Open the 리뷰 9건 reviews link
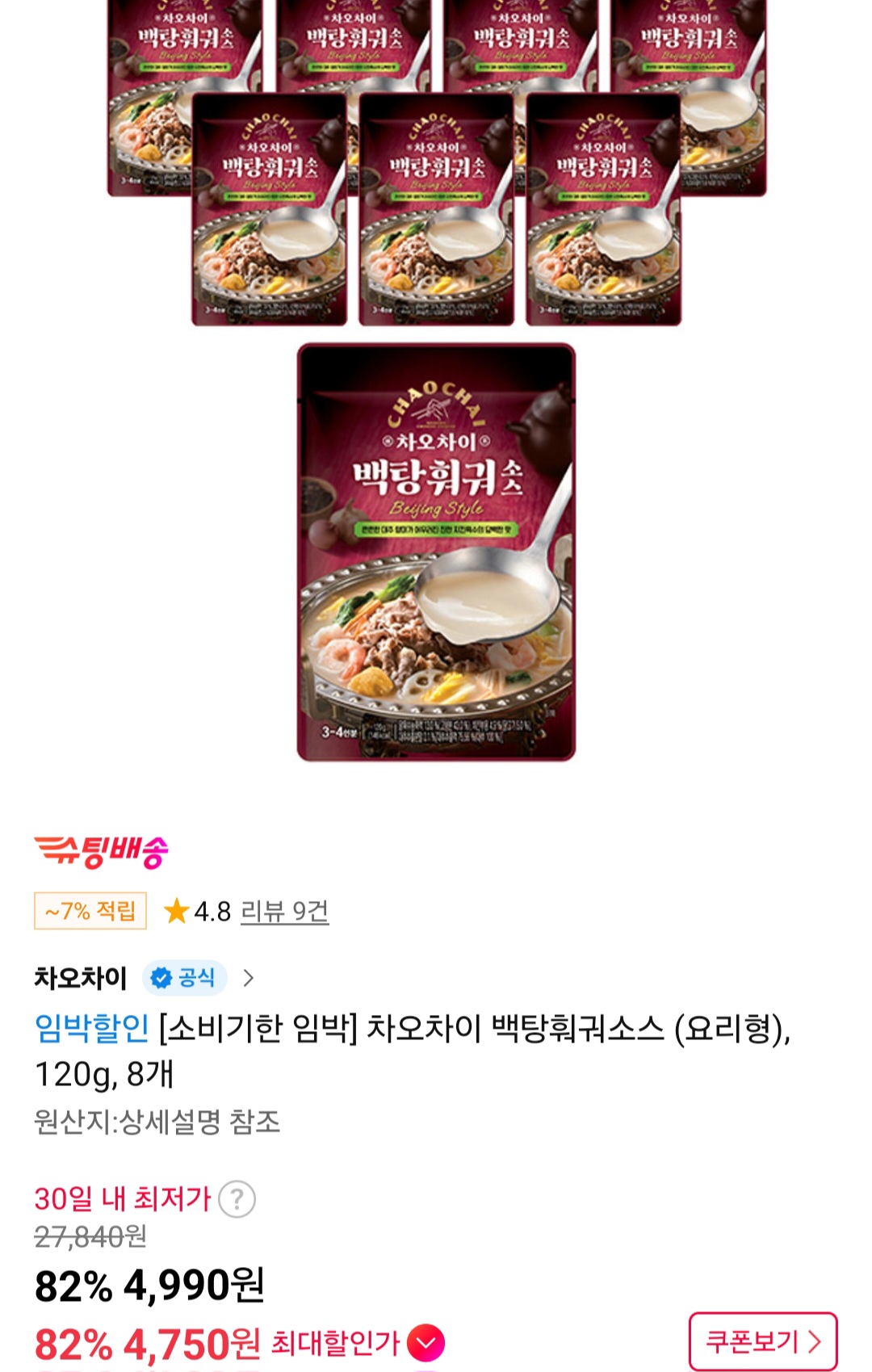 click(284, 911)
